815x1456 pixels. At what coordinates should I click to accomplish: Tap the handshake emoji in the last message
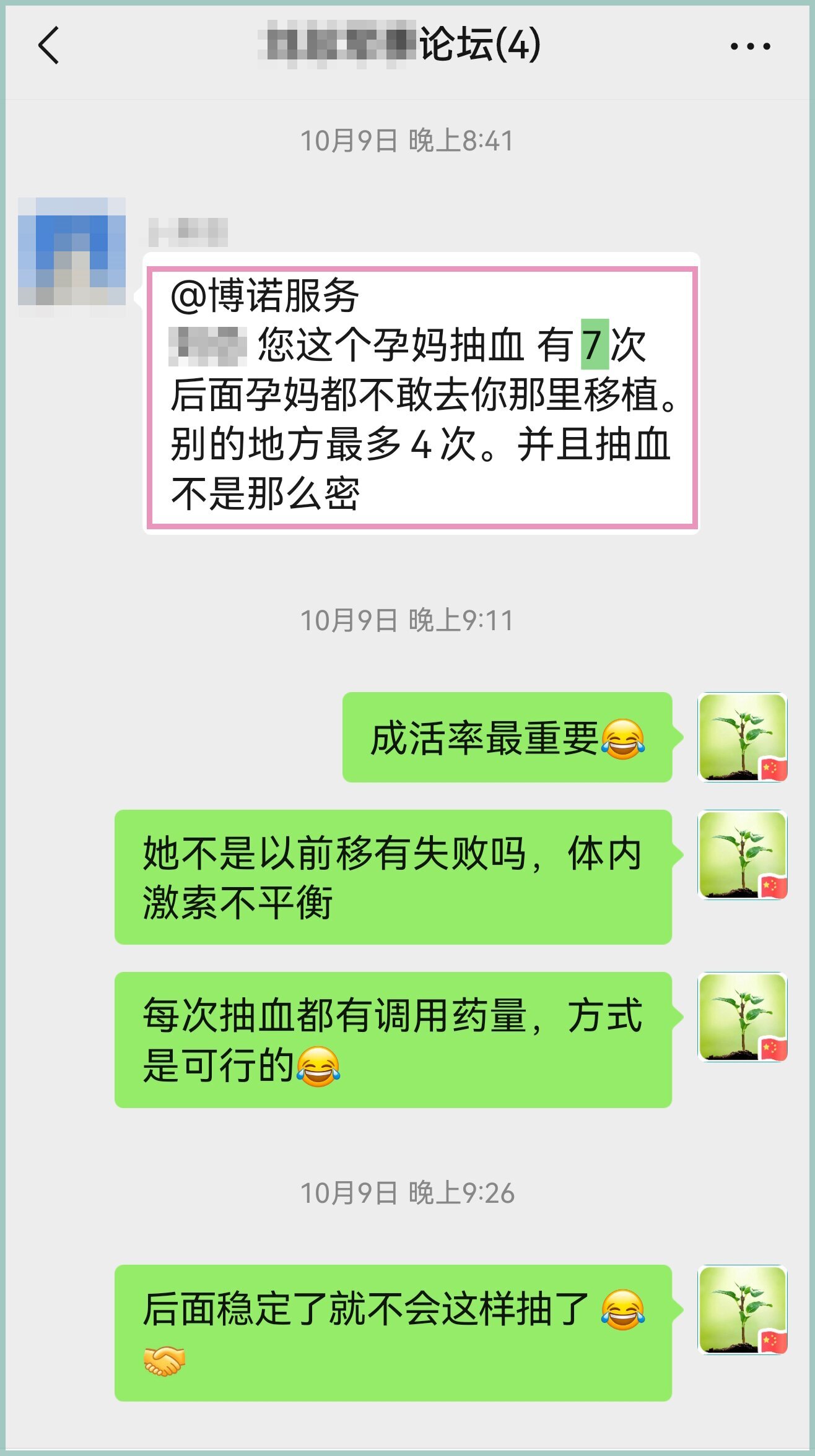[164, 1362]
